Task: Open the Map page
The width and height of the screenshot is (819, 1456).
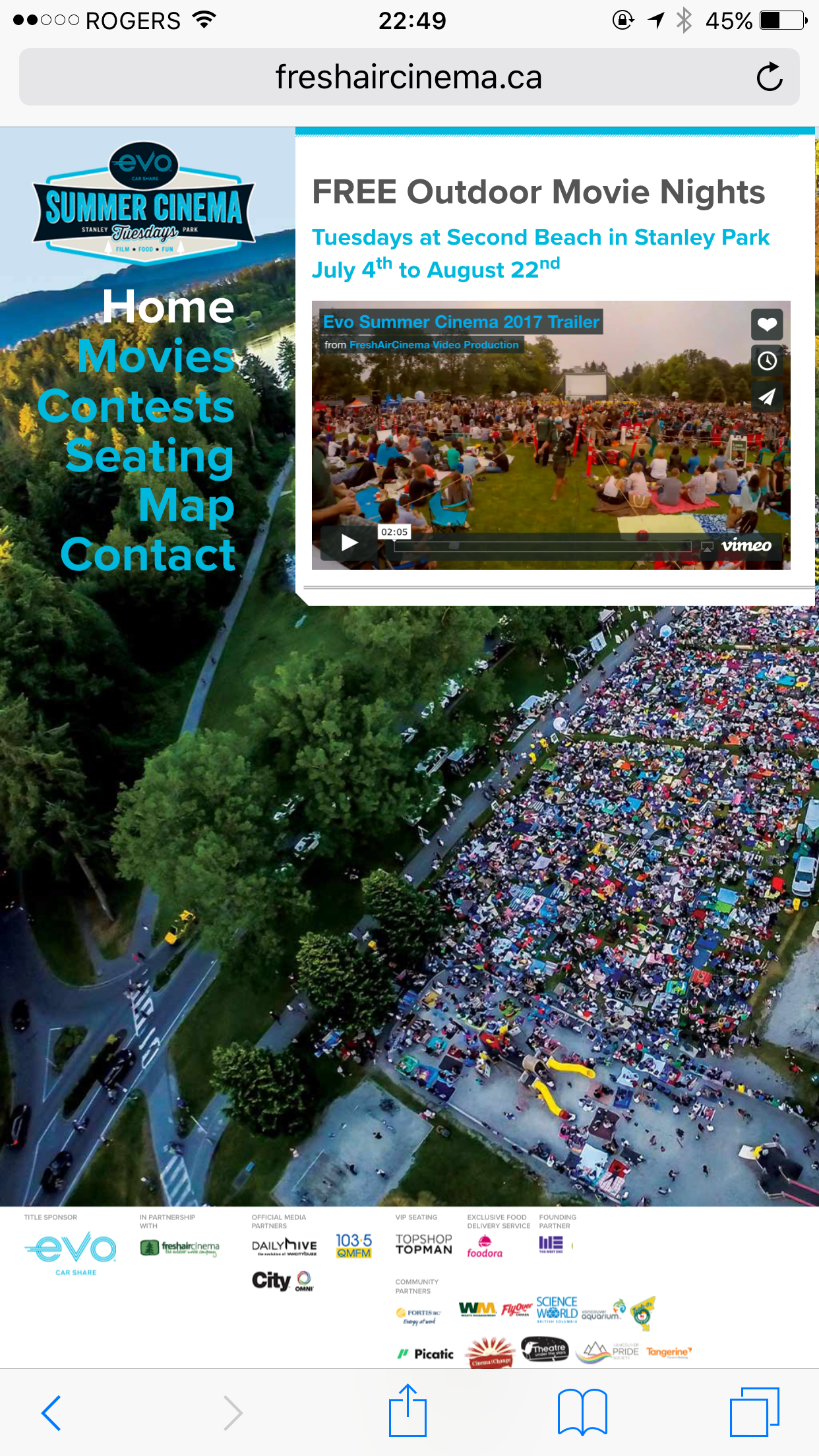Action: tap(187, 505)
